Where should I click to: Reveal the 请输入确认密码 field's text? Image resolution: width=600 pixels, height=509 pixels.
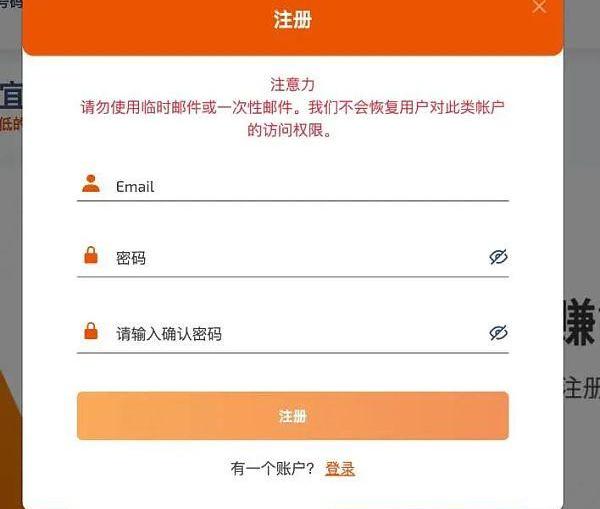498,333
